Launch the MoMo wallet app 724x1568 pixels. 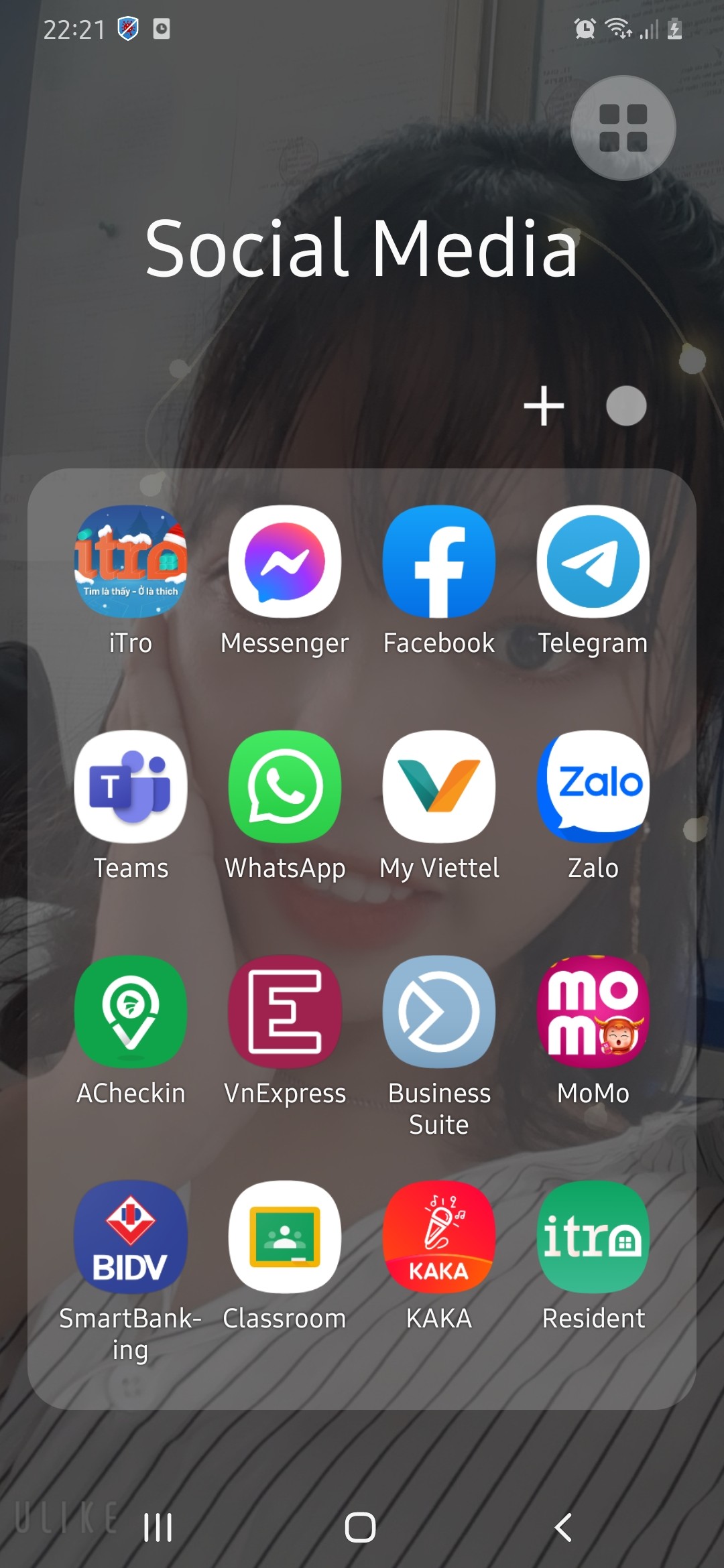pyautogui.click(x=593, y=1011)
